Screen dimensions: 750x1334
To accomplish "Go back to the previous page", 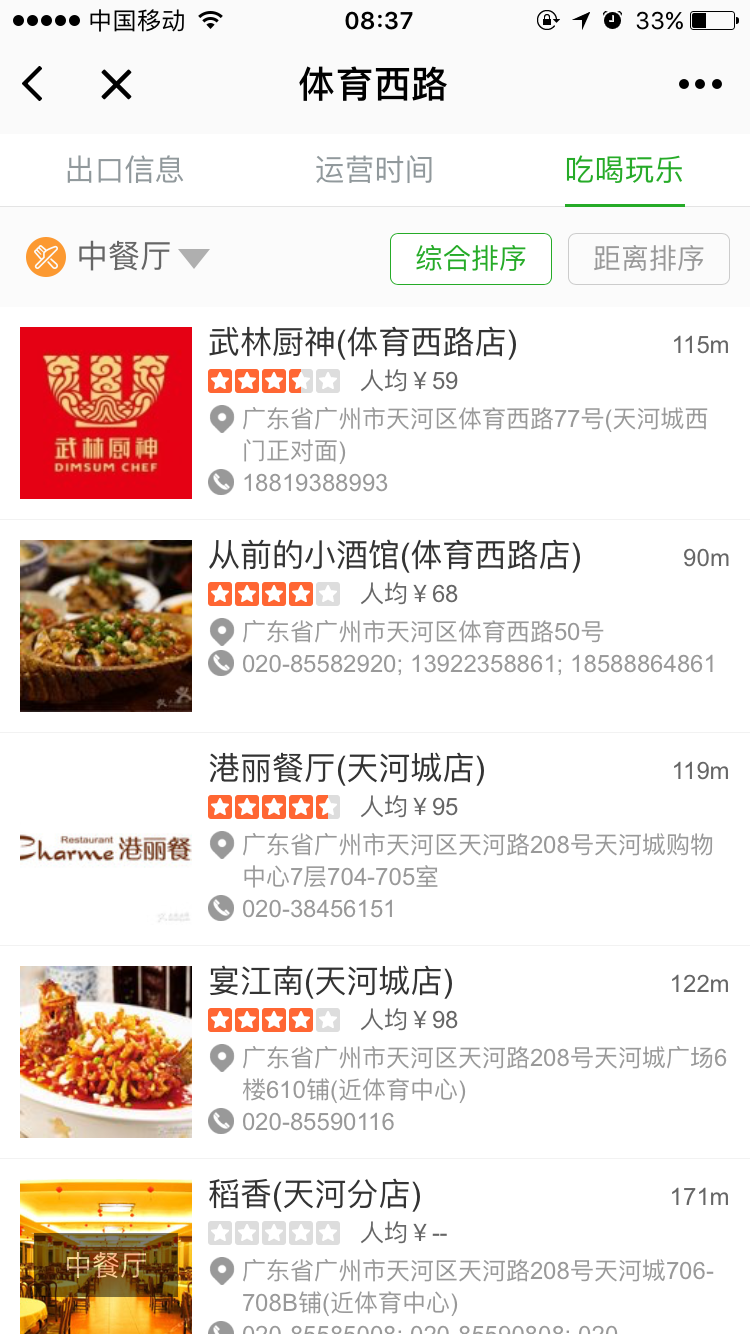I will coord(33,85).
